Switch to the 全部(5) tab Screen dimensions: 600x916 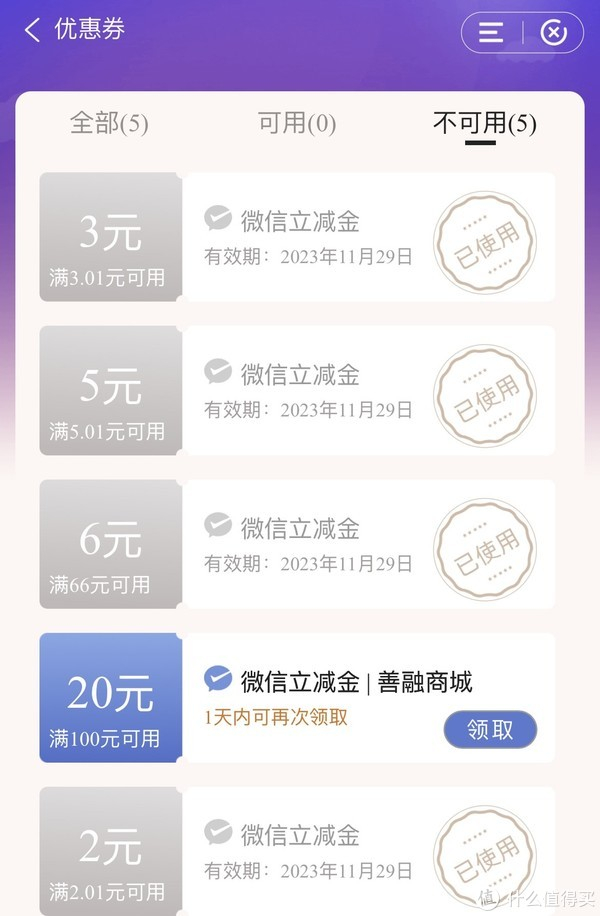[109, 123]
